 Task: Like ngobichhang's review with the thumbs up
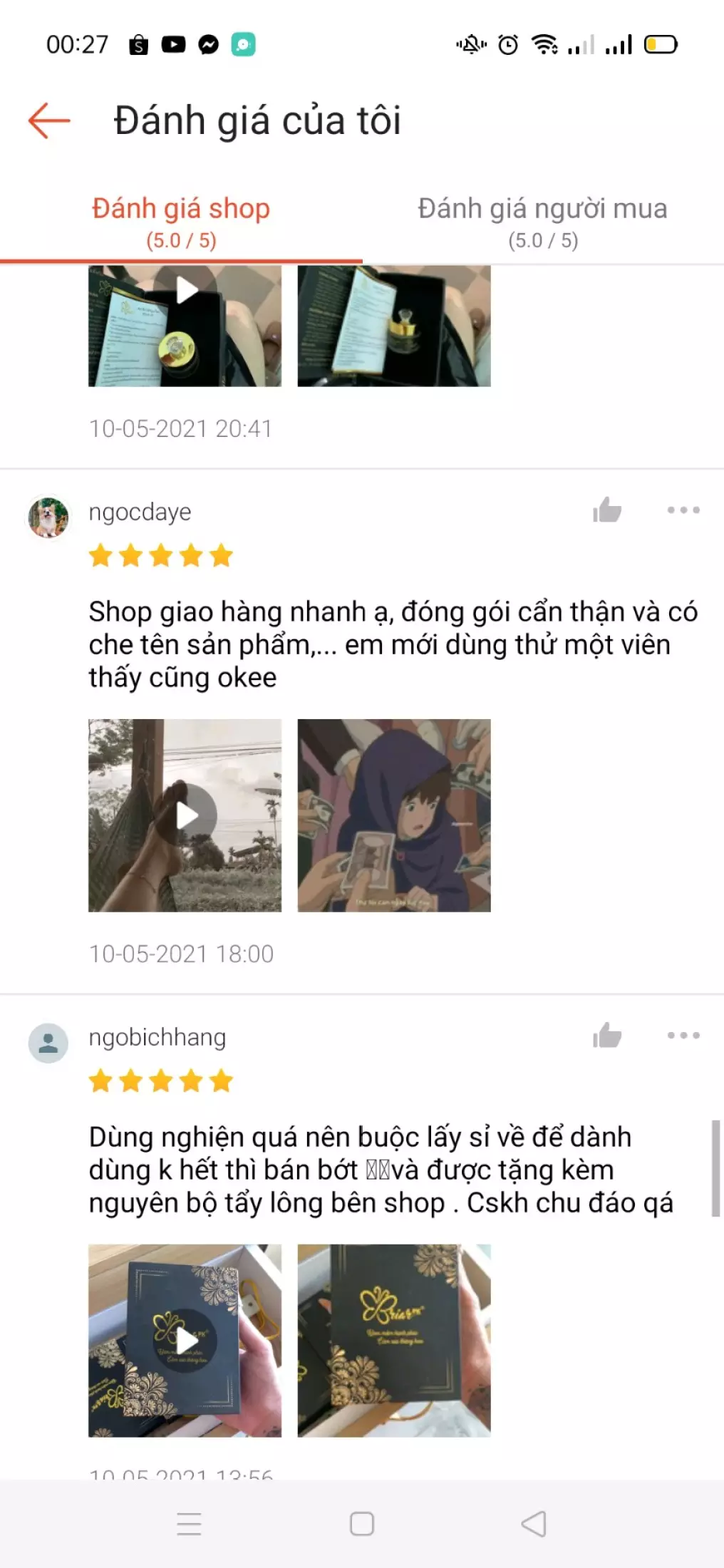607,1036
